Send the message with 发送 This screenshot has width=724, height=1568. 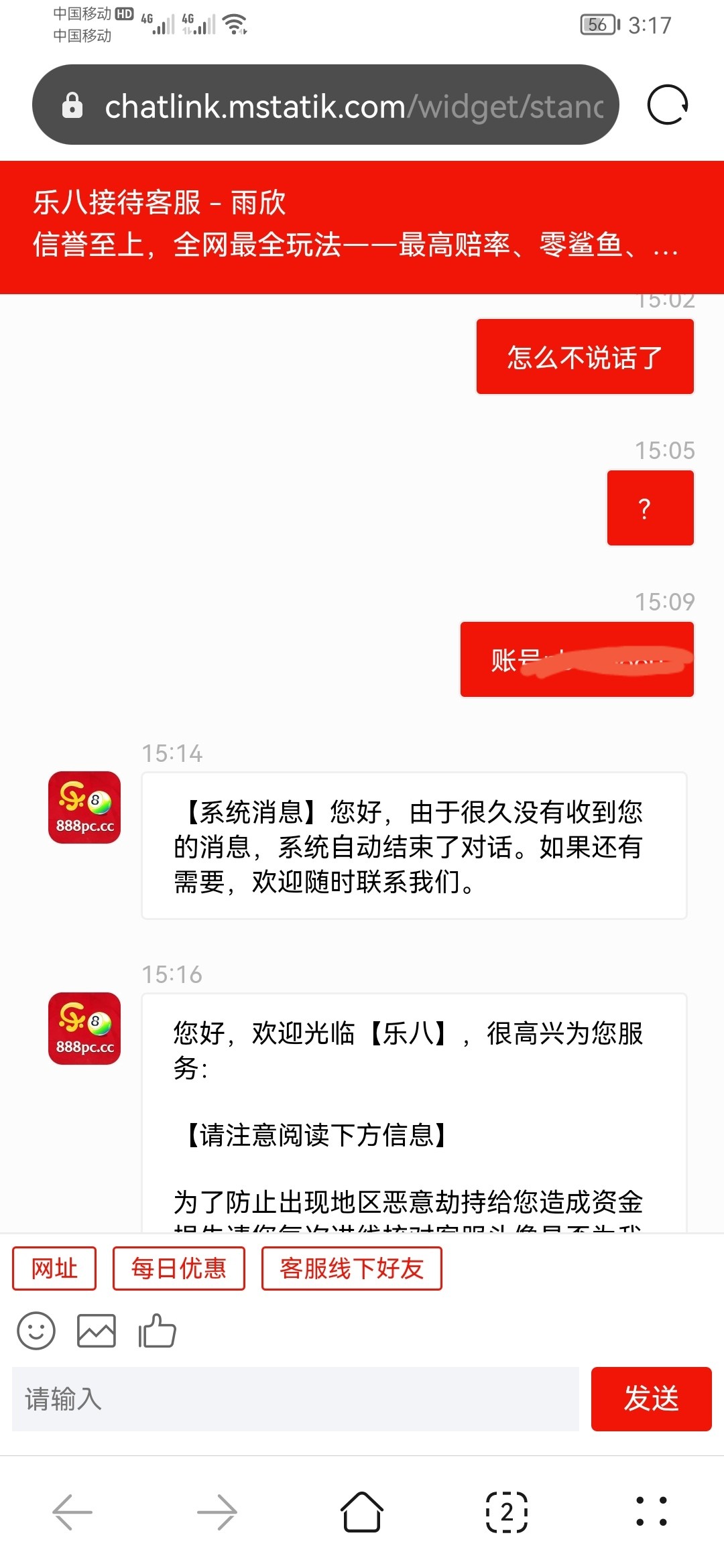pyautogui.click(x=651, y=1399)
